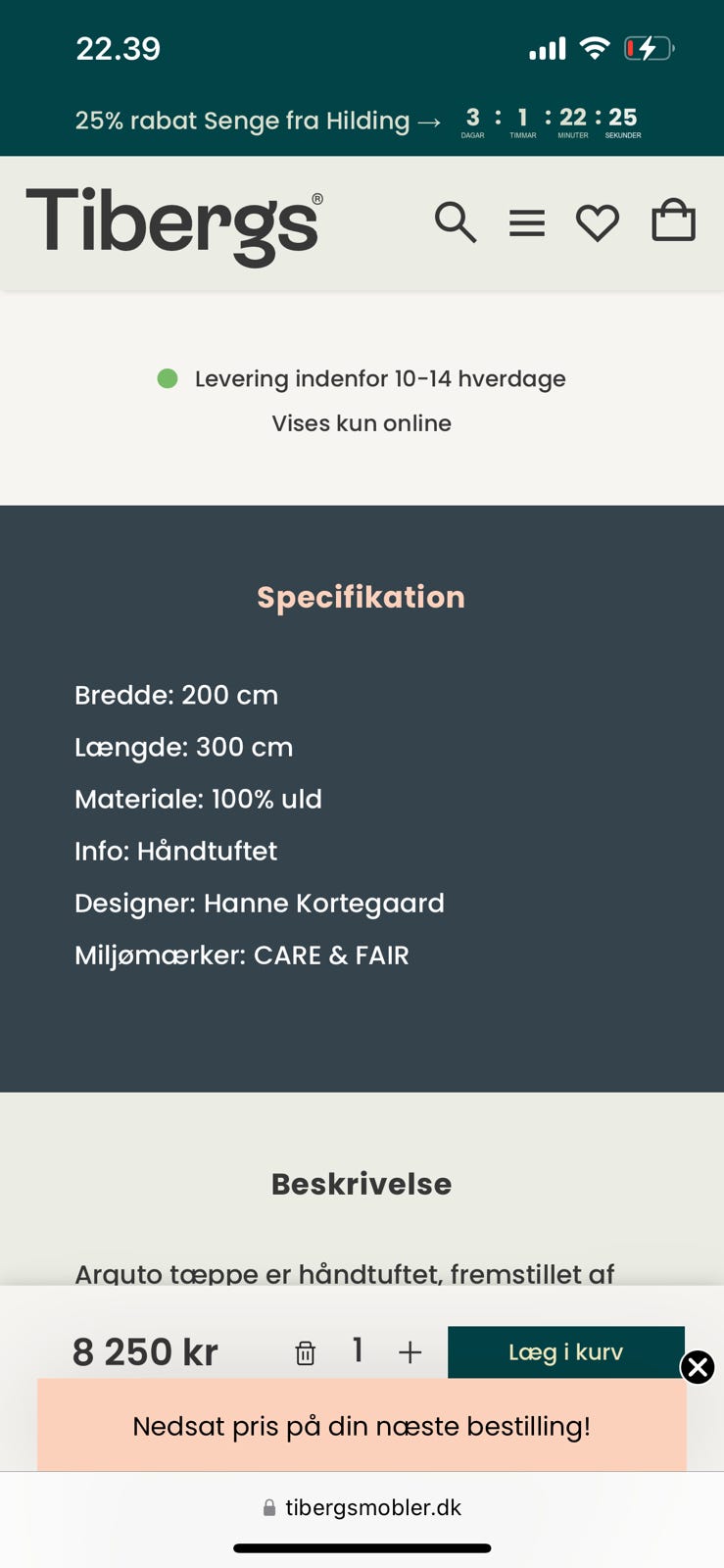Dismiss the discount popup with the X

point(698,1368)
